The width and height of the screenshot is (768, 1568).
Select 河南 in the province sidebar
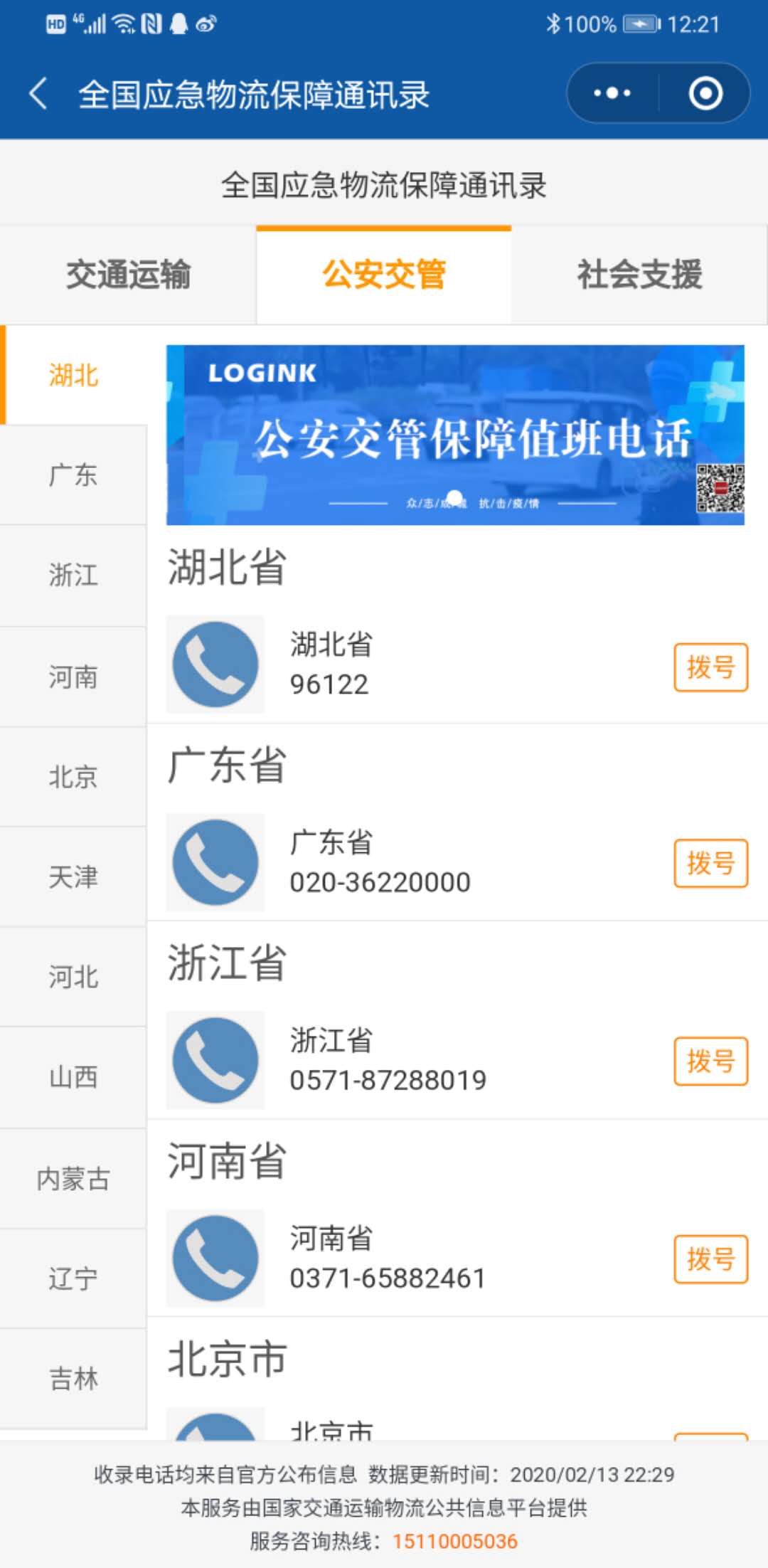(x=73, y=677)
